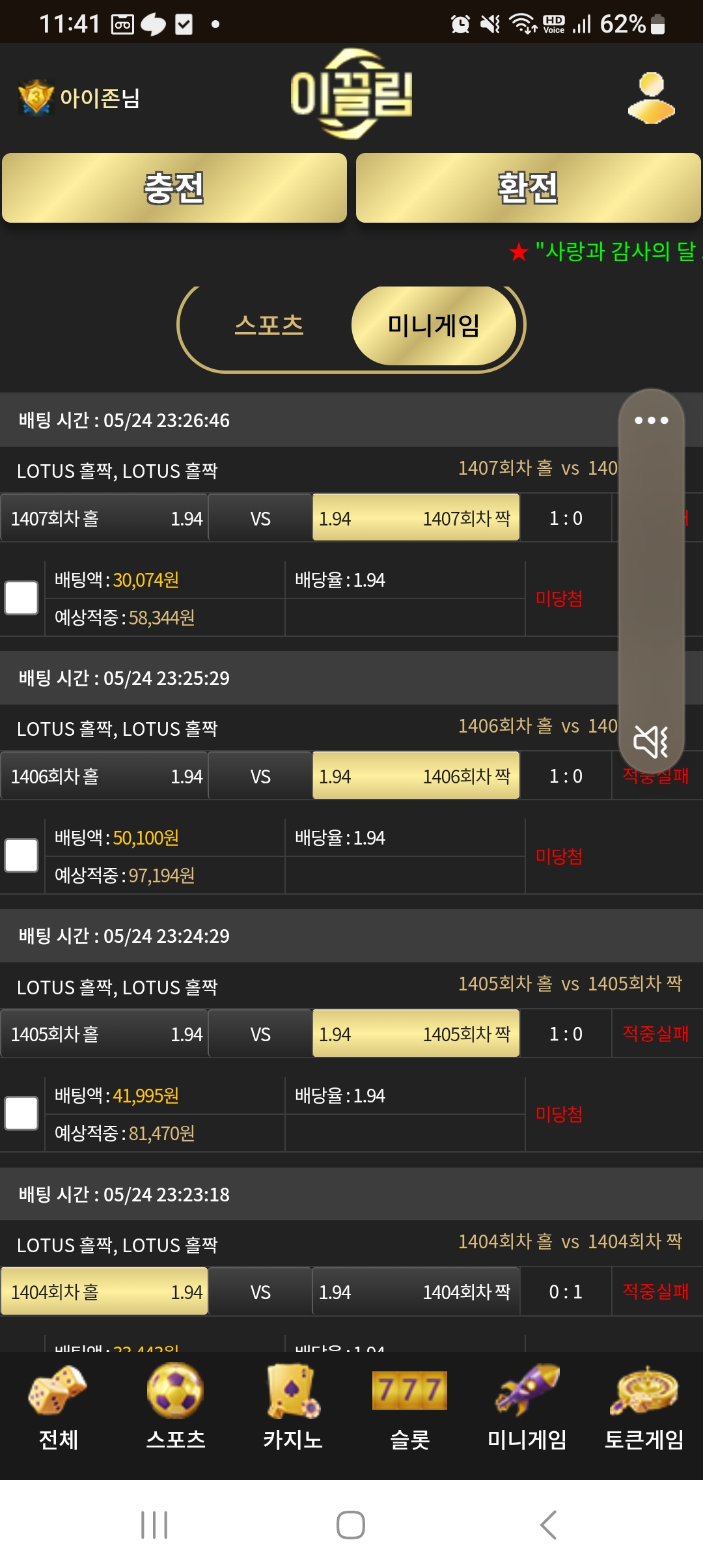Switch to the 스포츠 tab
The image size is (703, 1568).
coord(269,325)
